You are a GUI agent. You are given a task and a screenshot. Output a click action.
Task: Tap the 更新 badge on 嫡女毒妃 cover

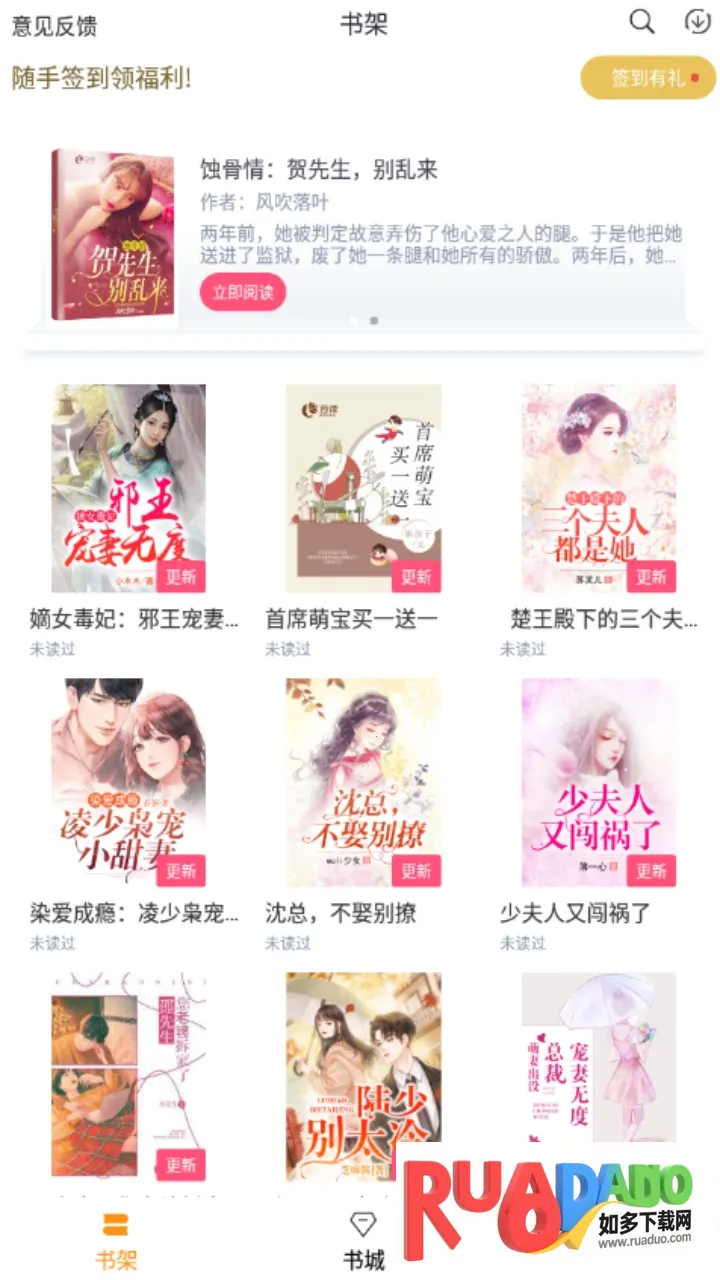180,577
